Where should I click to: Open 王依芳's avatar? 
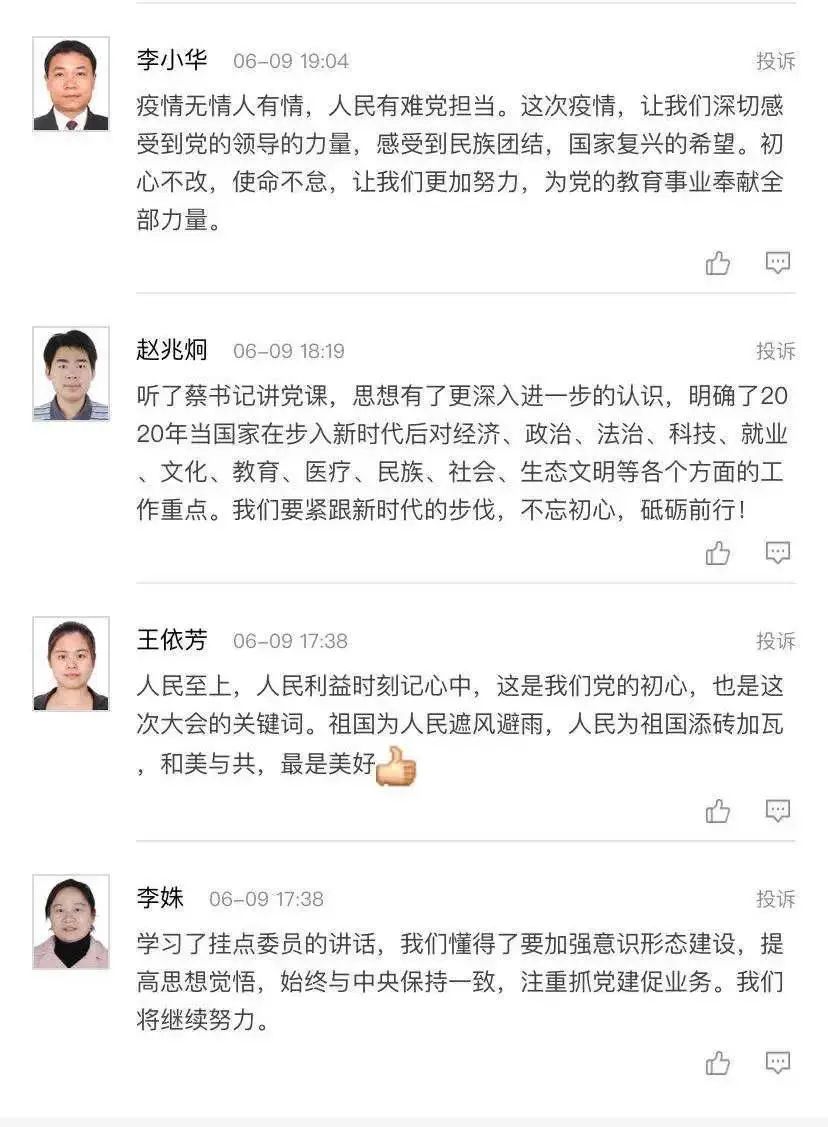point(70,664)
